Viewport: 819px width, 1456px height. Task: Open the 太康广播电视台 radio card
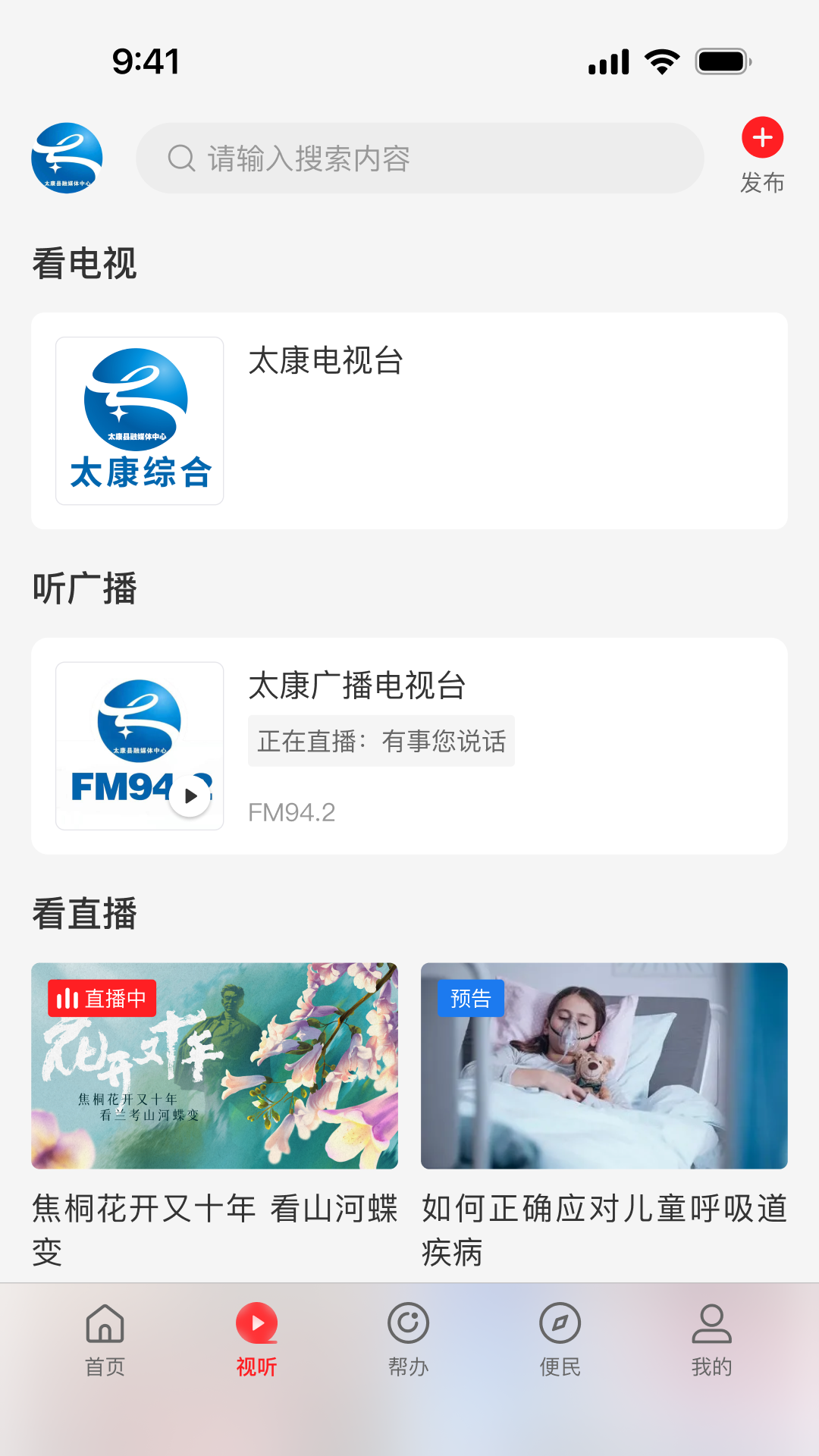pos(500,746)
